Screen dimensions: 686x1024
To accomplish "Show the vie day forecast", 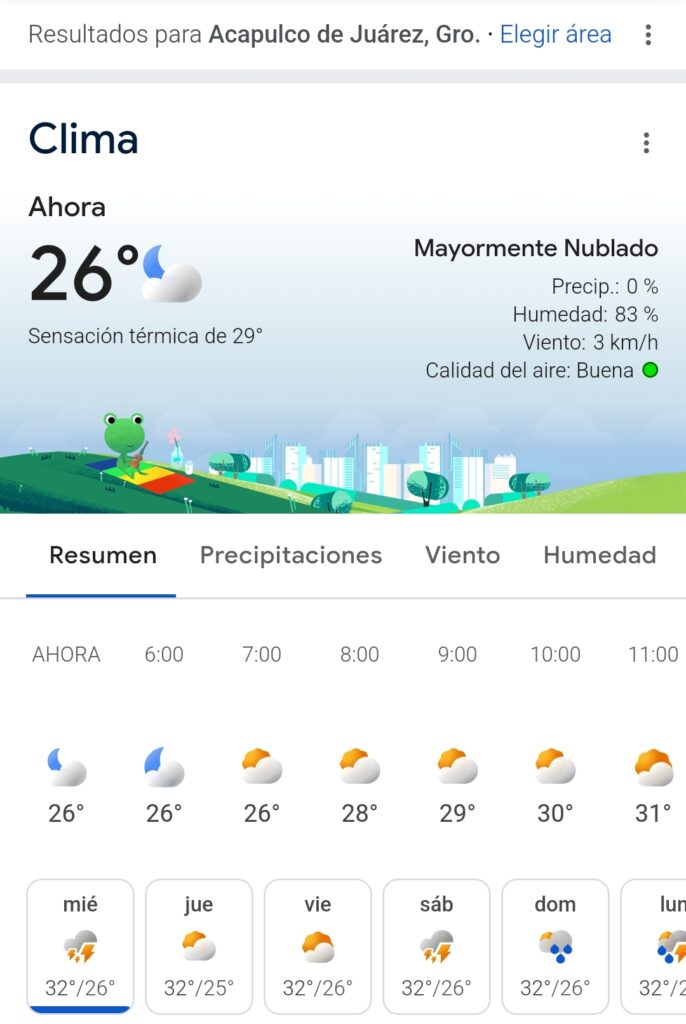I will (318, 945).
